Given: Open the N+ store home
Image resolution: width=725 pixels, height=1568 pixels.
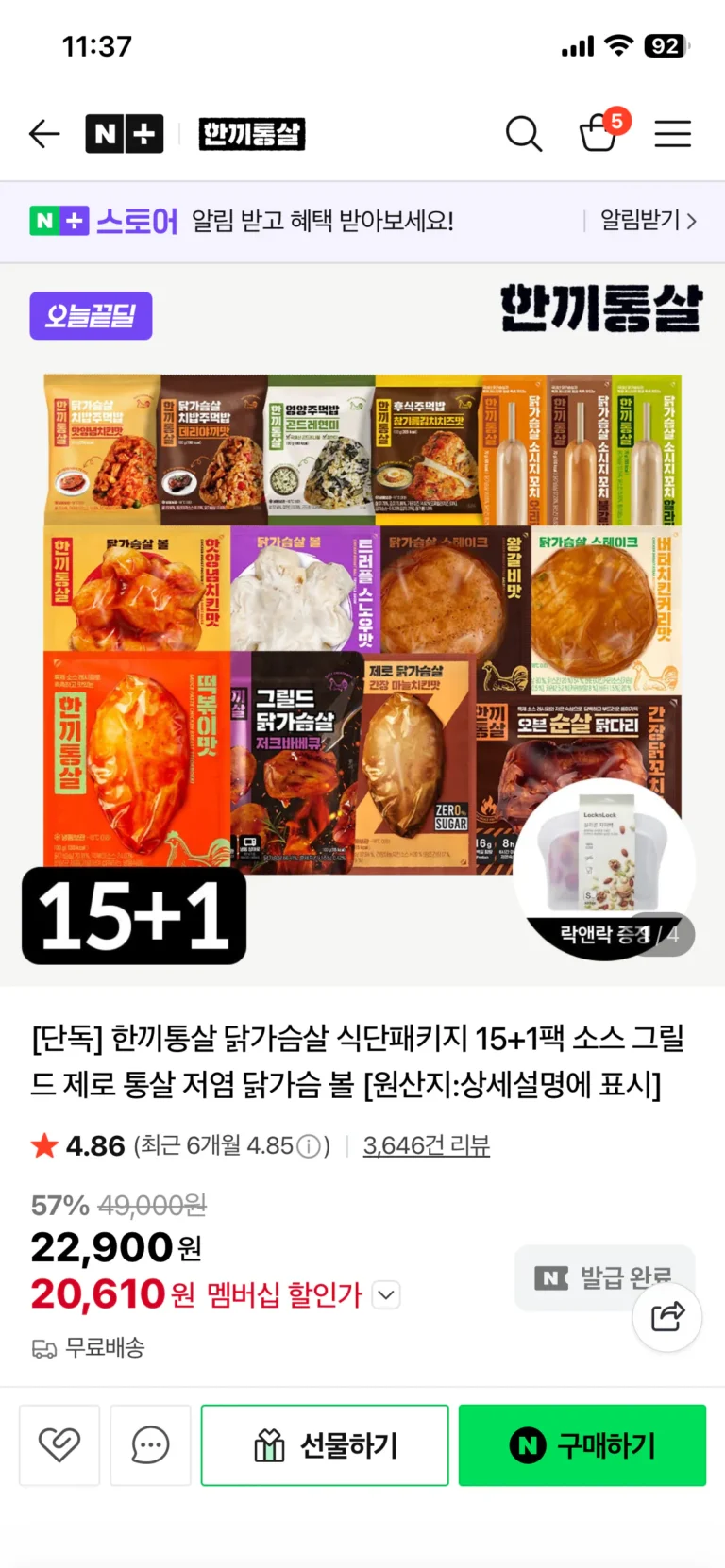Looking at the screenshot, I should click(124, 134).
